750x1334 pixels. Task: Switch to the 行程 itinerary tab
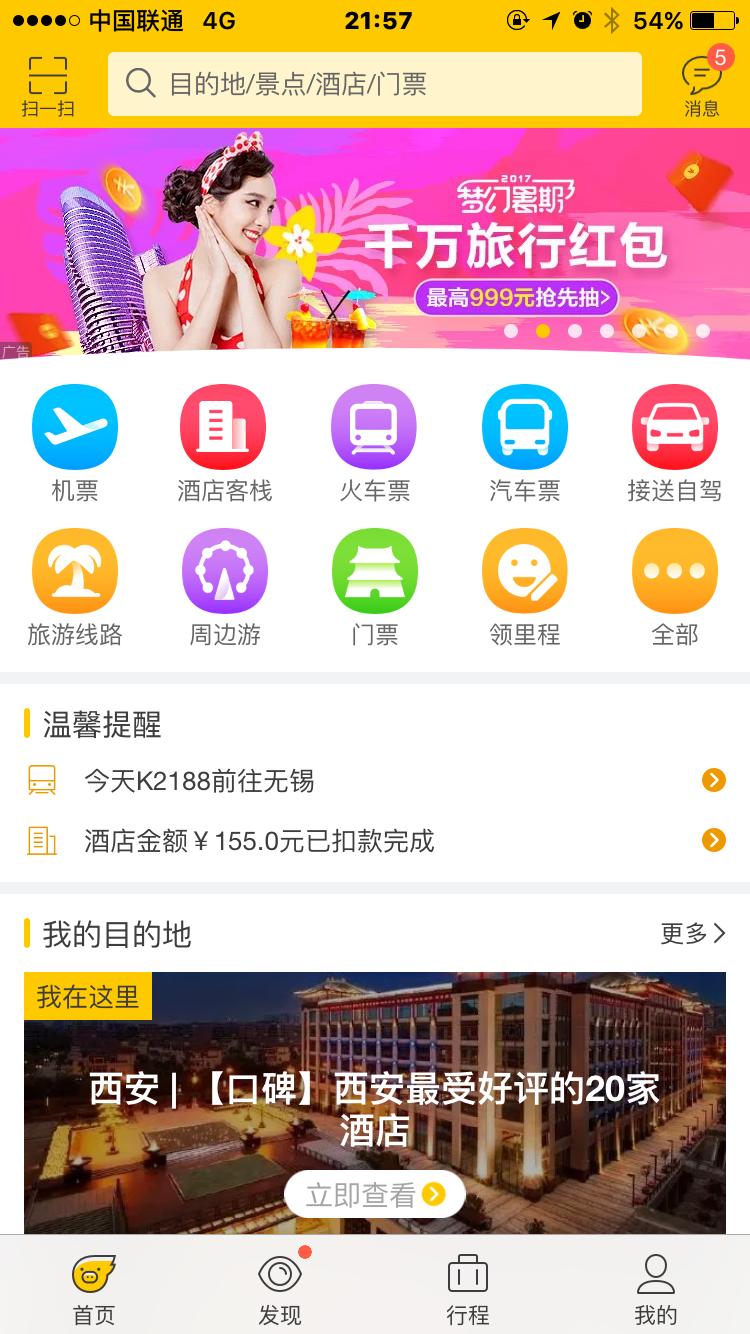pos(468,1285)
